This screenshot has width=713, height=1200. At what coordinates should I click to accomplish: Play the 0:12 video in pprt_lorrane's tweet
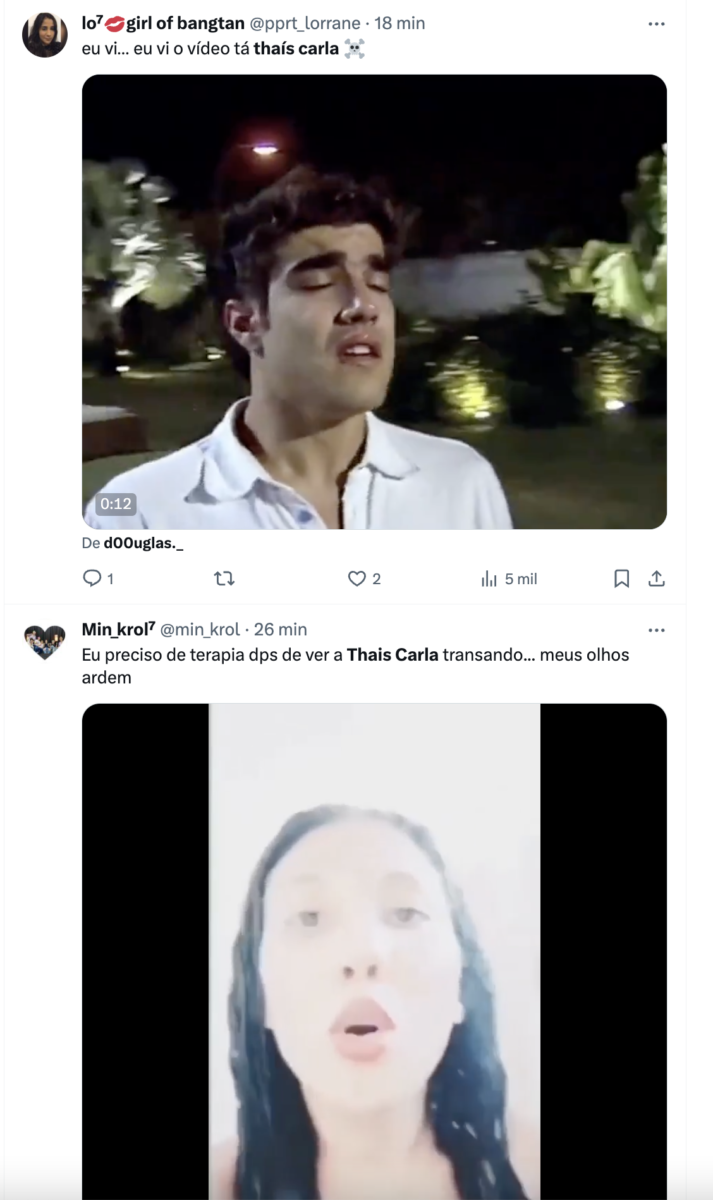[374, 302]
